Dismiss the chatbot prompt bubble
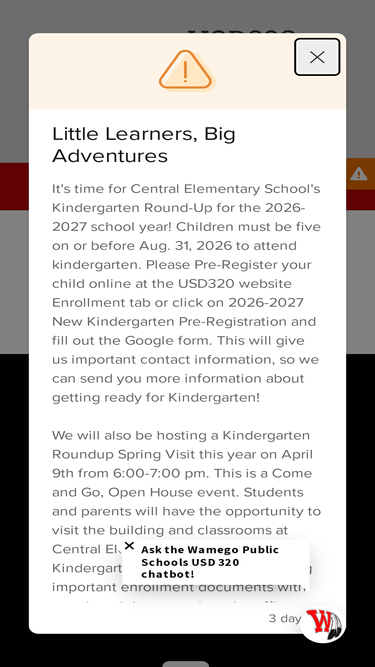The image size is (375, 667). [130, 546]
